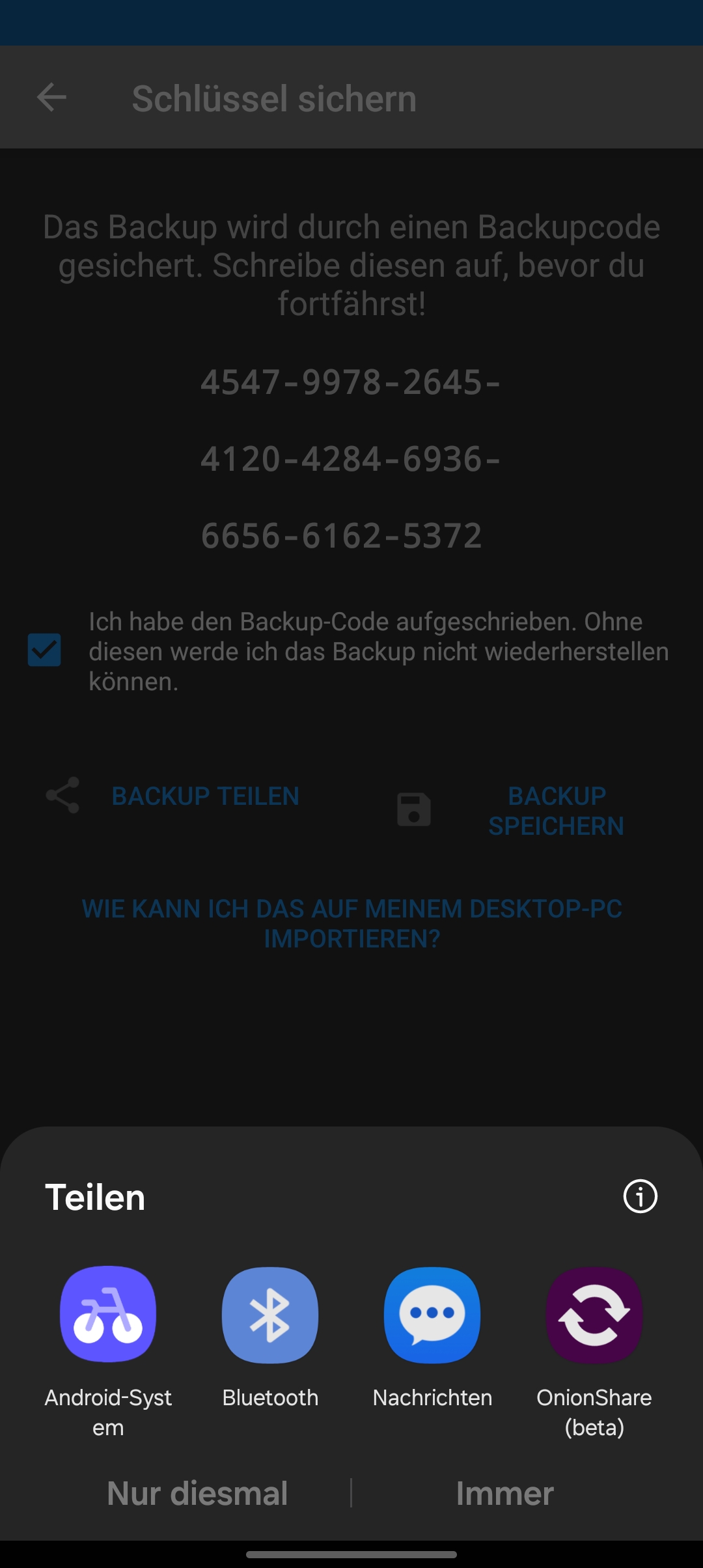This screenshot has height=1568, width=703.
Task: Activate Backup teilen
Action: pyautogui.click(x=206, y=796)
